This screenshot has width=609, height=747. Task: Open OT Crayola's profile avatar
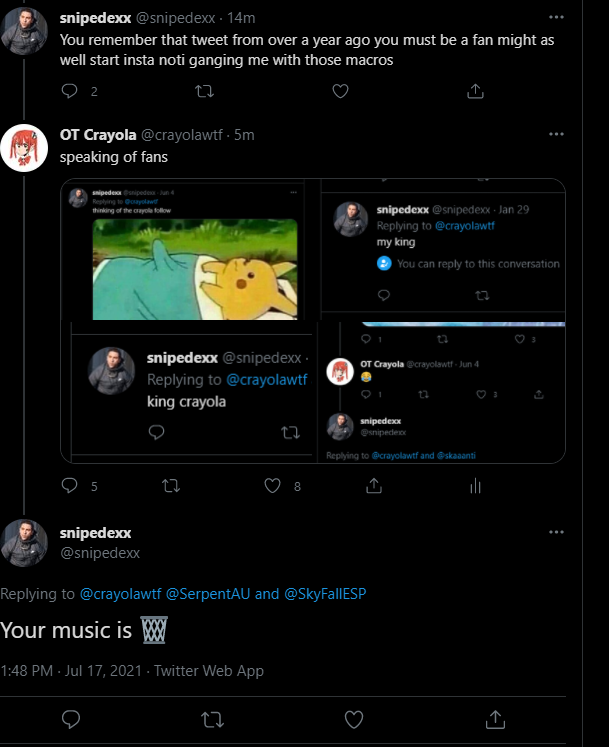[24, 148]
